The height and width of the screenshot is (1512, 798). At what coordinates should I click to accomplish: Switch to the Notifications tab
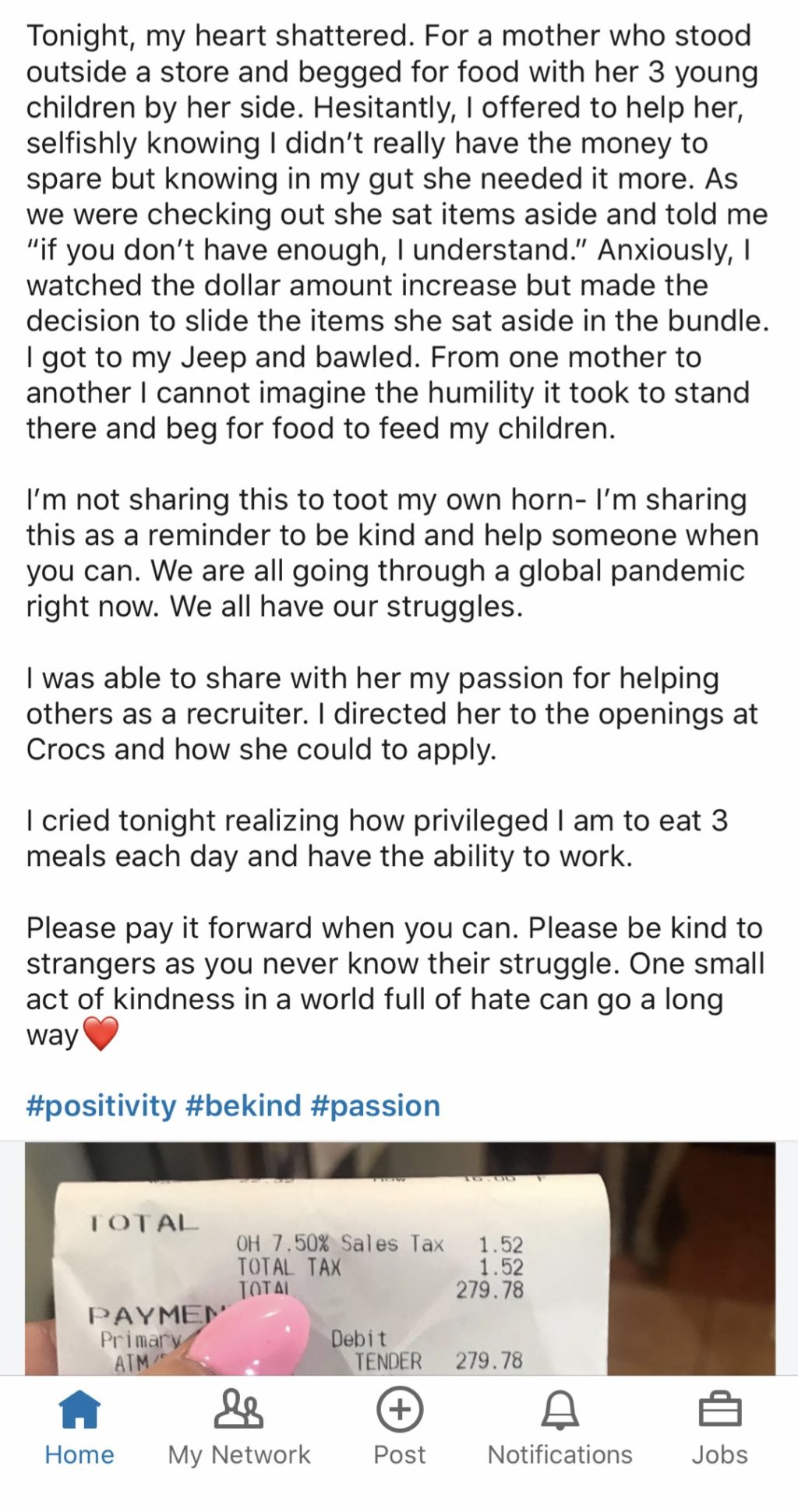pos(563,1454)
